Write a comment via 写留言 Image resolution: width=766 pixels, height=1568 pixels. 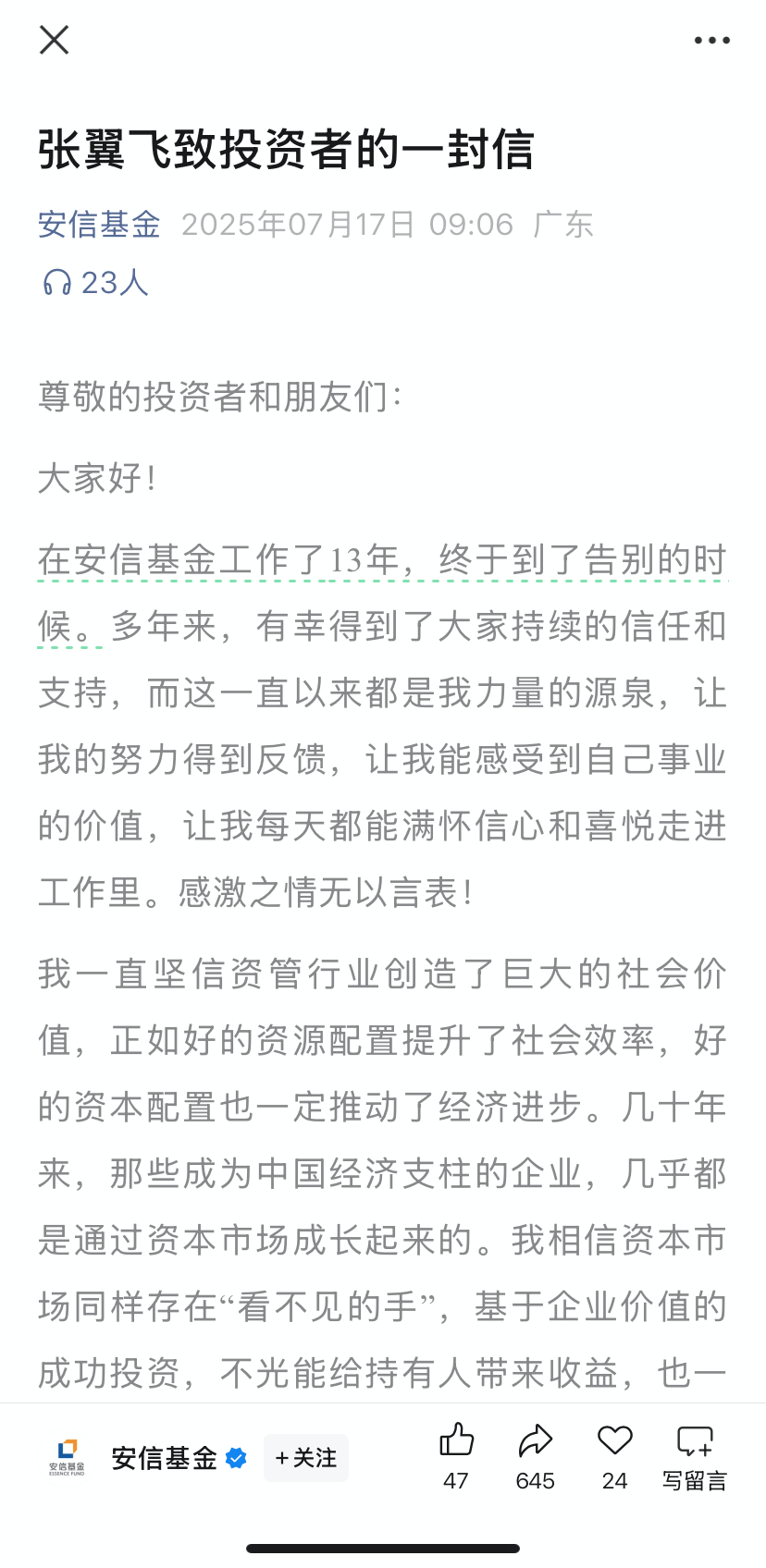click(x=695, y=1456)
